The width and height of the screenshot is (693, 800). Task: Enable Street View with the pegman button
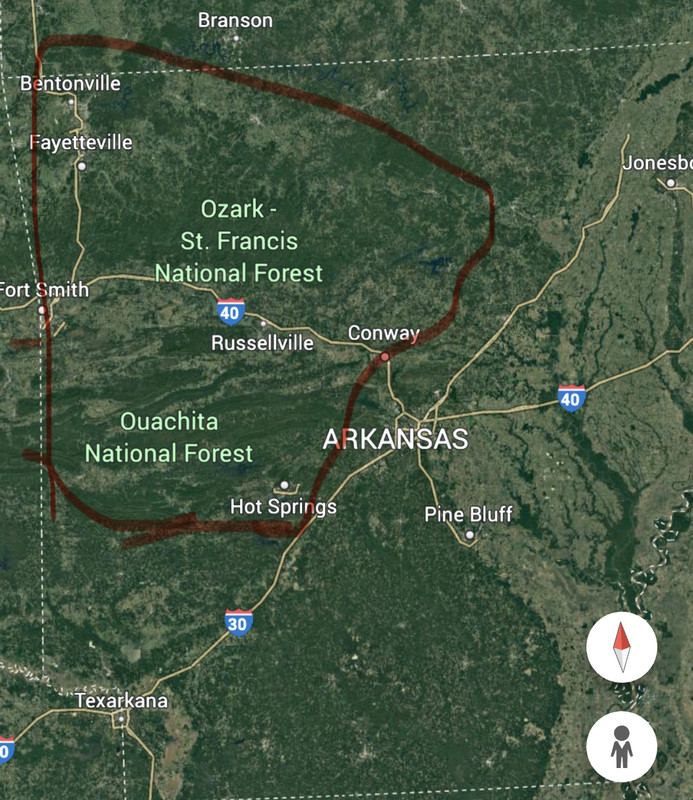pos(621,746)
